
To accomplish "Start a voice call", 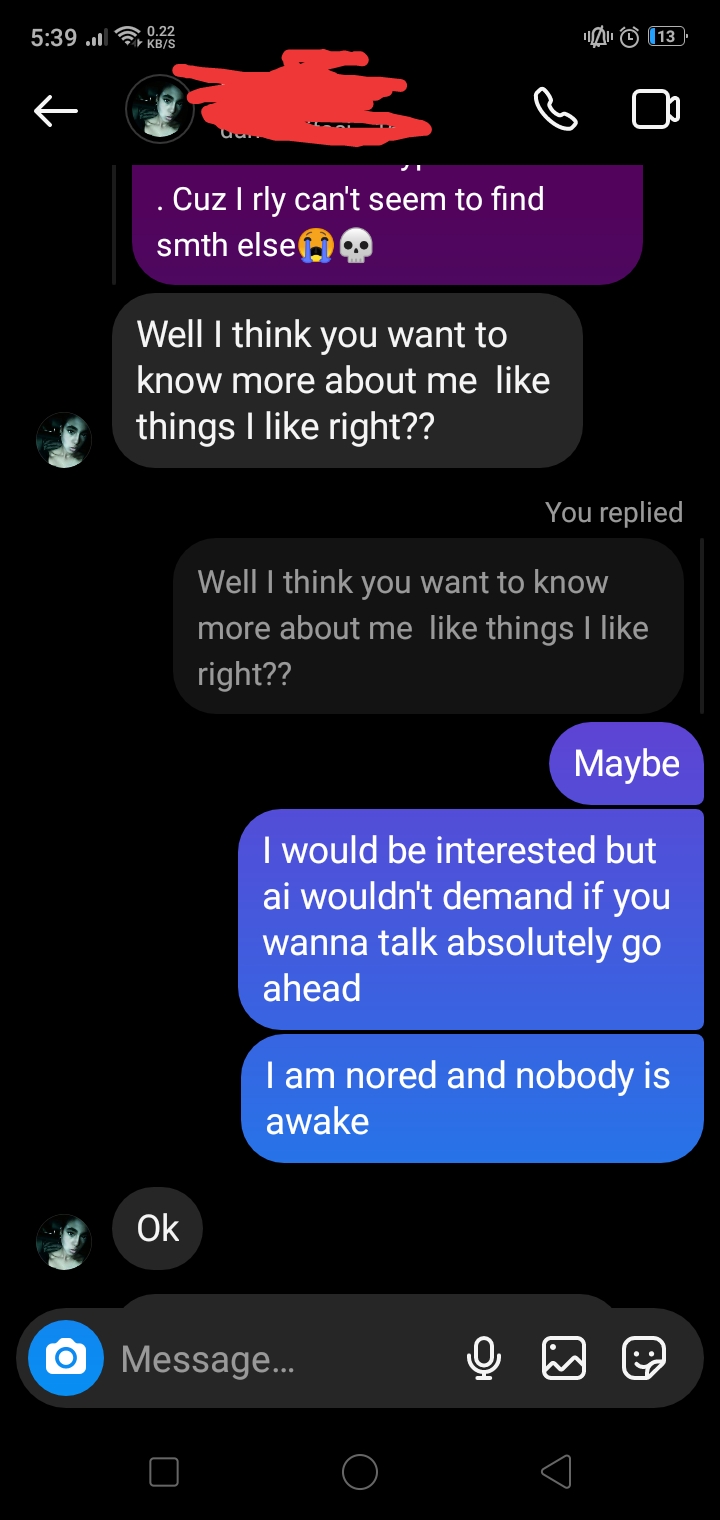I will coord(555,110).
